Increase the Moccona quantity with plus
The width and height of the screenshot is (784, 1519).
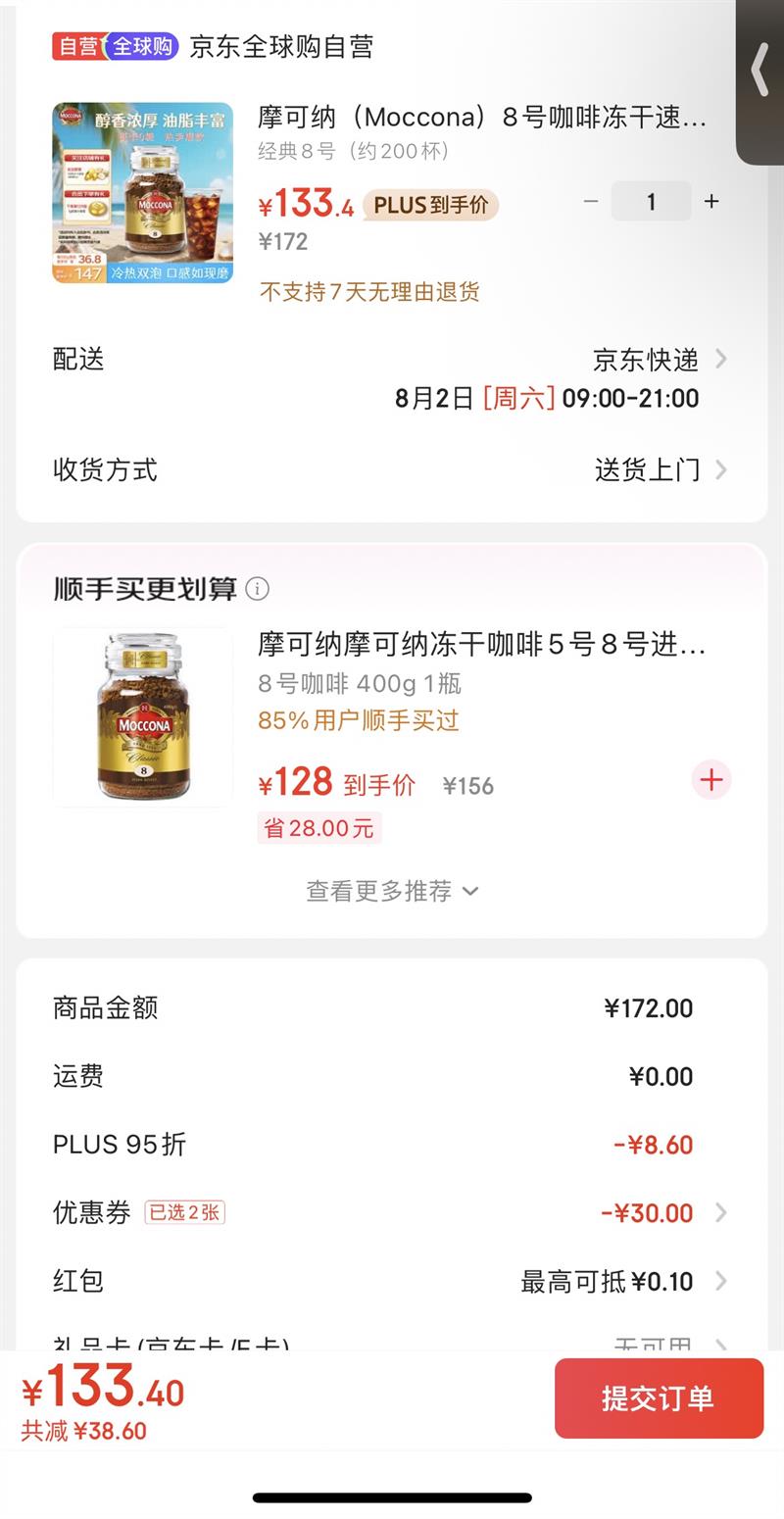(x=711, y=201)
